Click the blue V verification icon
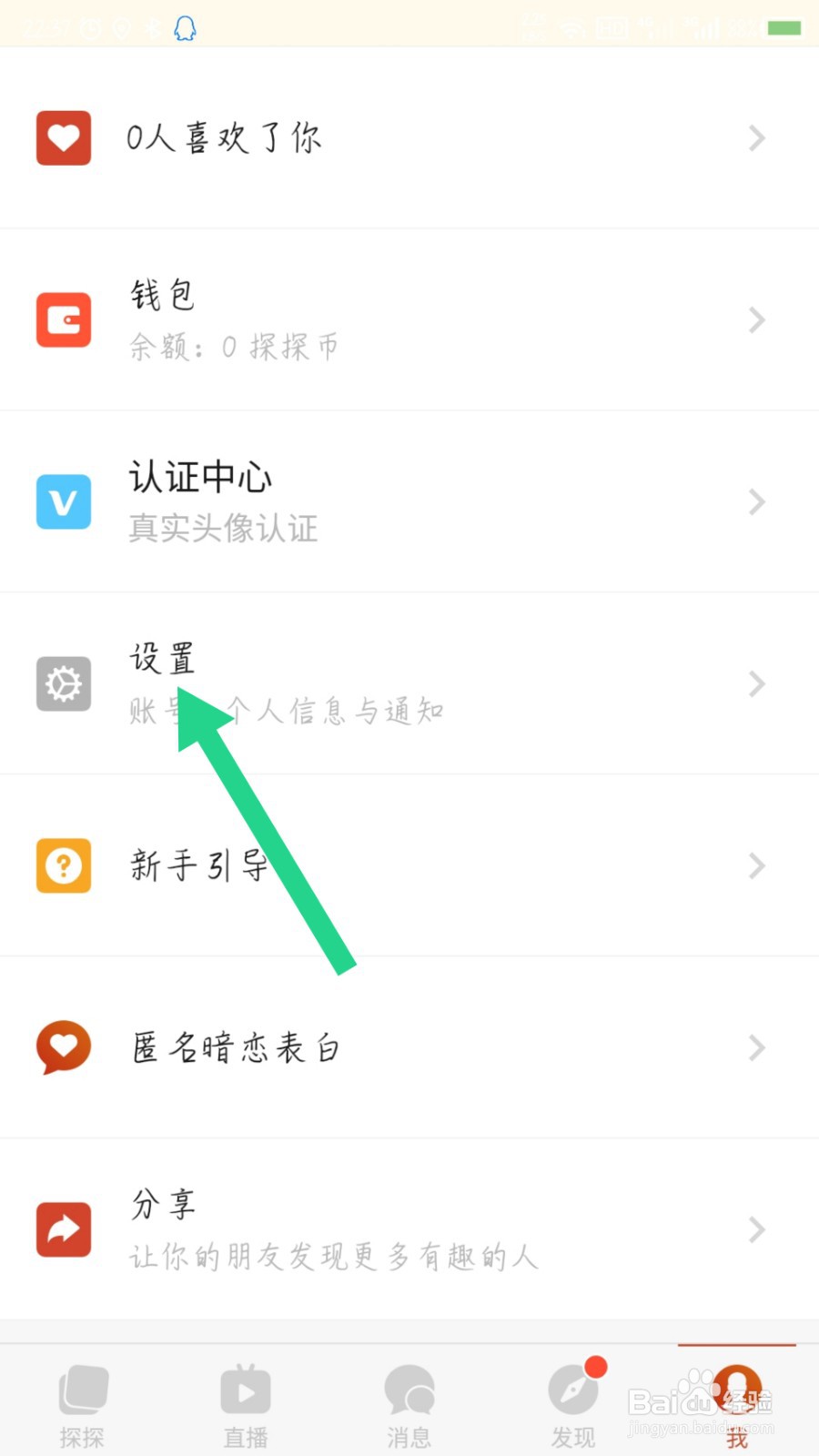 [x=63, y=501]
